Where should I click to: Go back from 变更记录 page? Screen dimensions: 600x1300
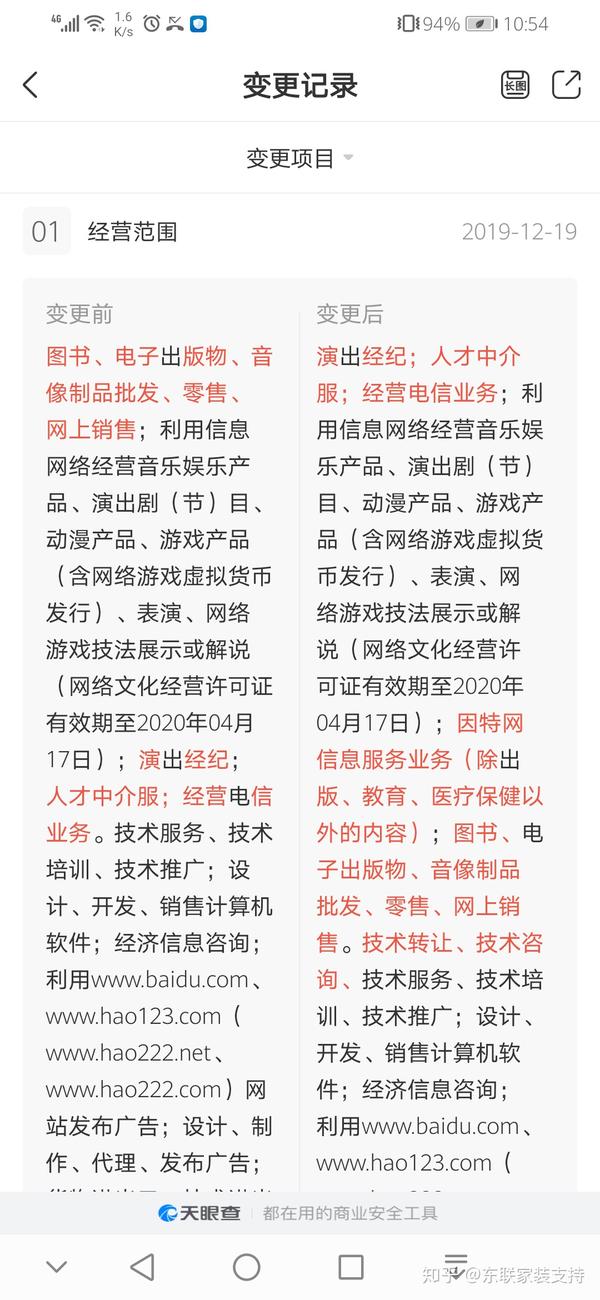31,85
